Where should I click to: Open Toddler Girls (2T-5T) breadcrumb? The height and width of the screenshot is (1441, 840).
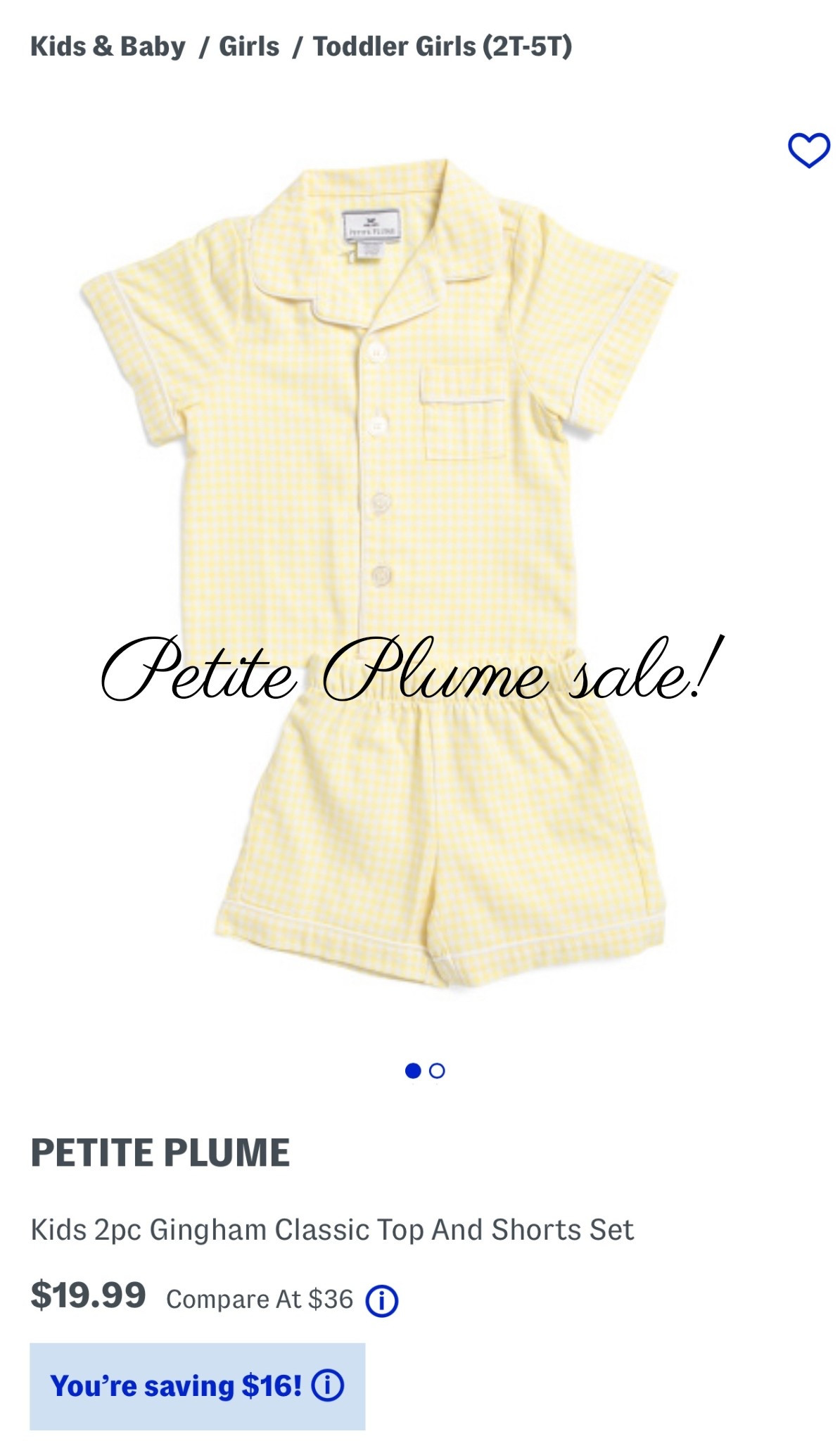(442, 46)
